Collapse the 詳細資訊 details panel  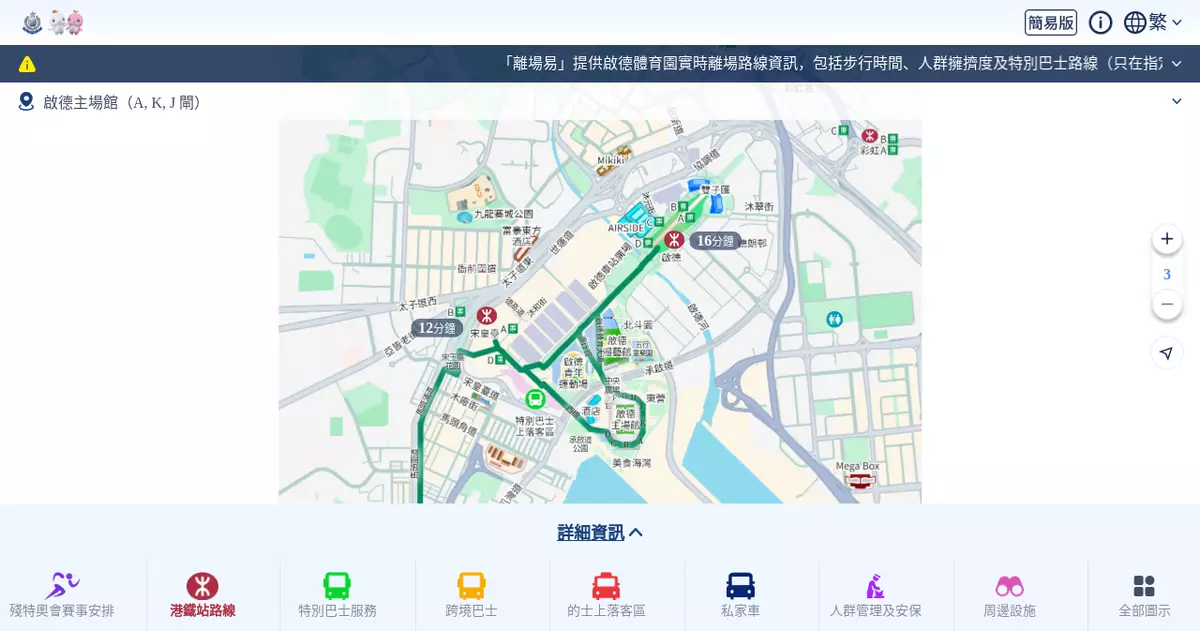click(x=600, y=533)
